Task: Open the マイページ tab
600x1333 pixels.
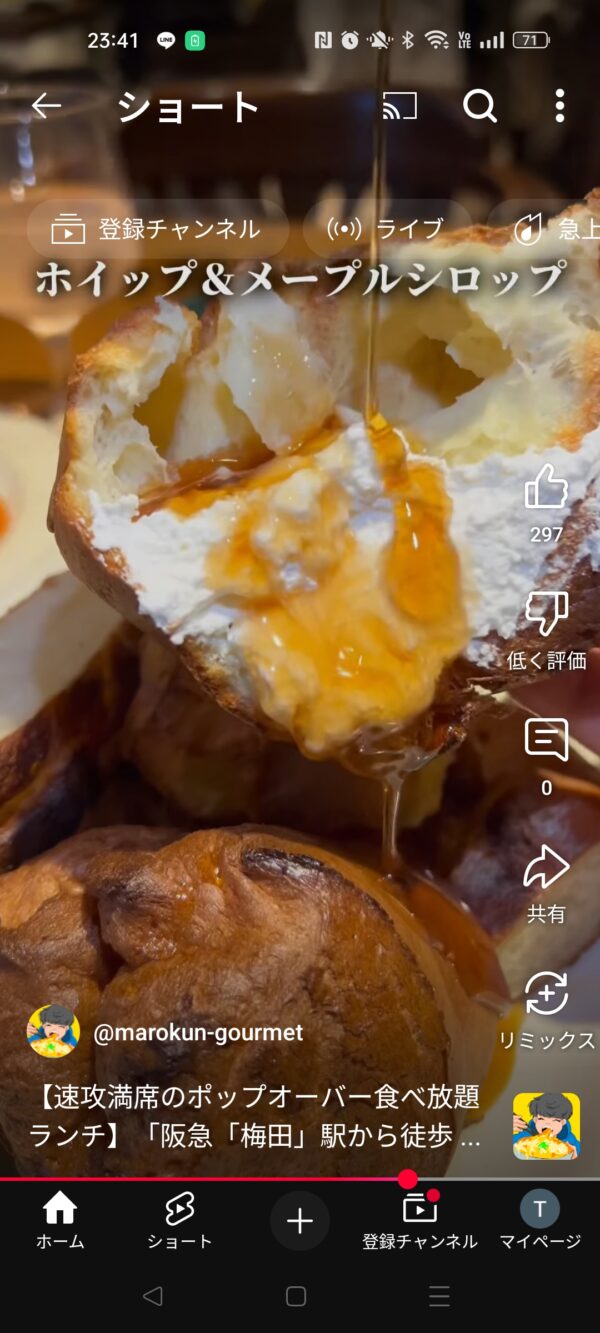Action: [540, 1221]
